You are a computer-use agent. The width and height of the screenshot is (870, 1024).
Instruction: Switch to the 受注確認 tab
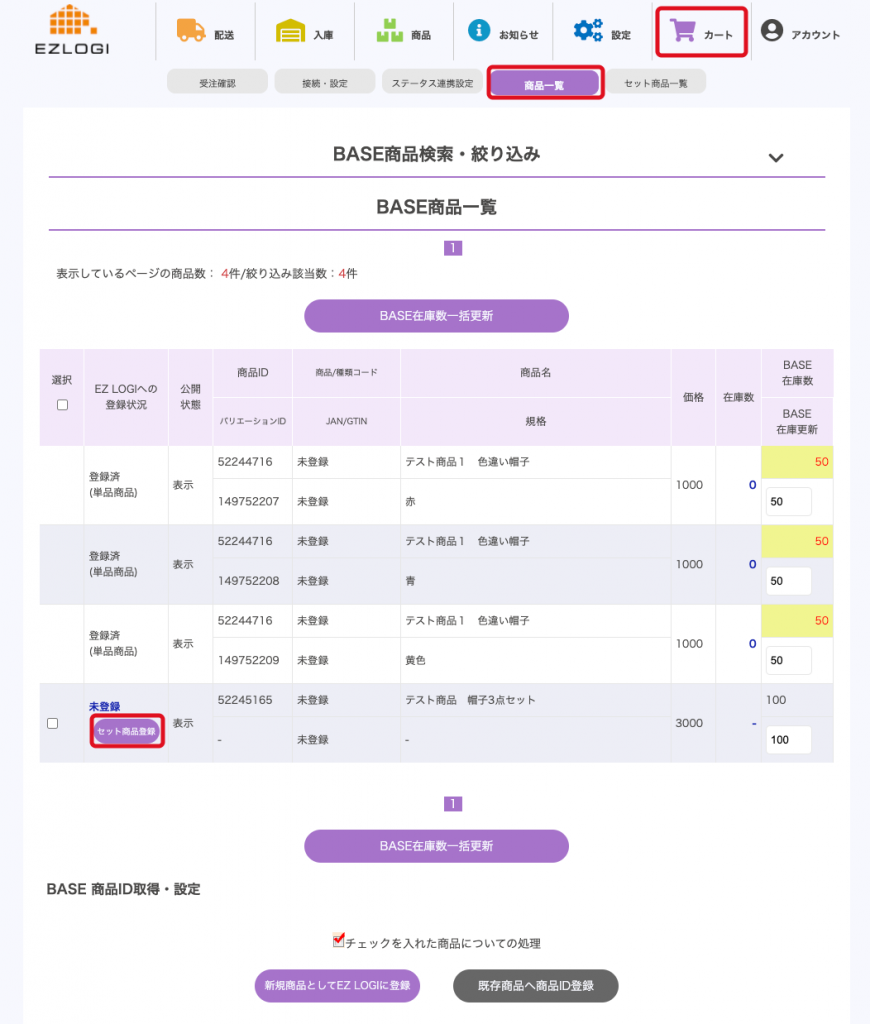click(x=217, y=83)
